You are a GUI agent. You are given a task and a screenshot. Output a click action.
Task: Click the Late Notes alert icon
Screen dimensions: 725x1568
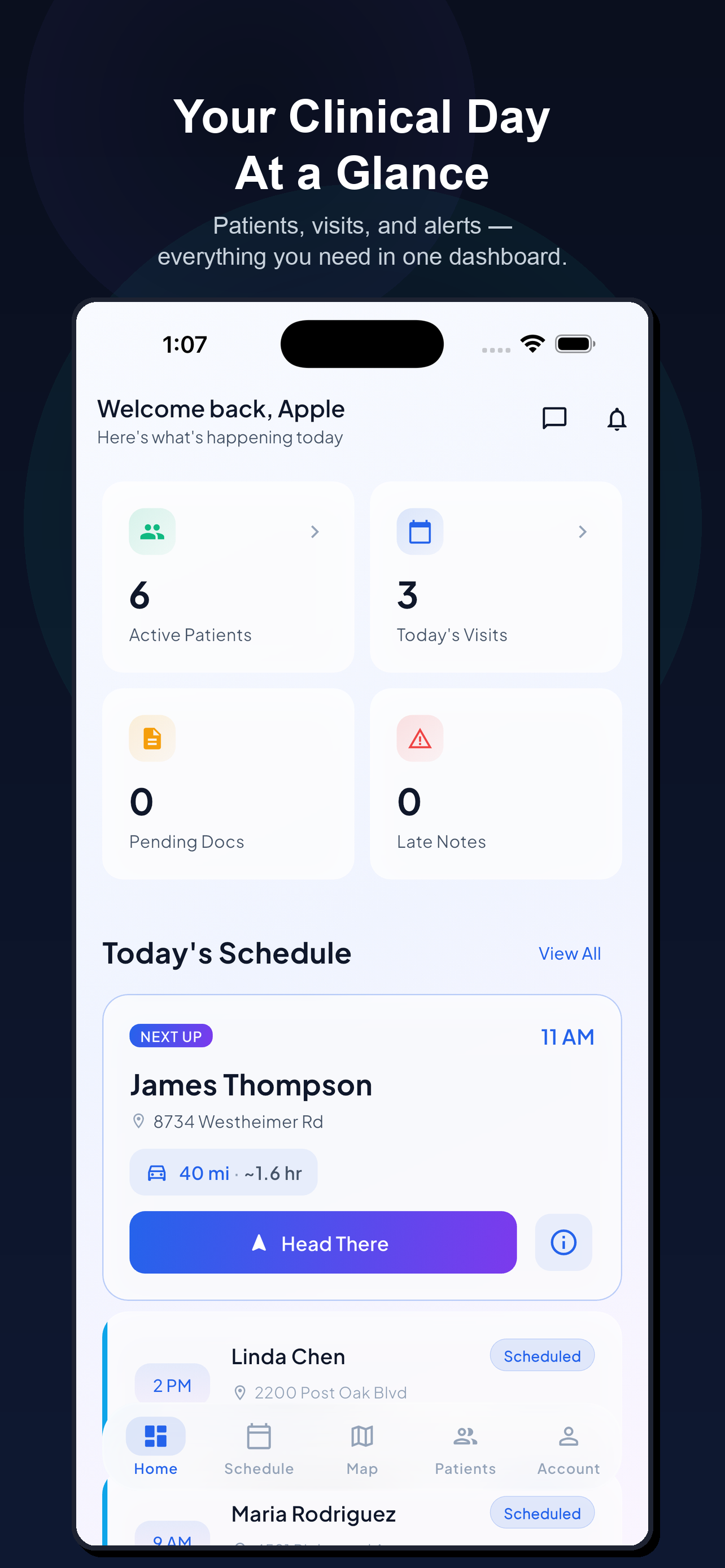point(420,738)
